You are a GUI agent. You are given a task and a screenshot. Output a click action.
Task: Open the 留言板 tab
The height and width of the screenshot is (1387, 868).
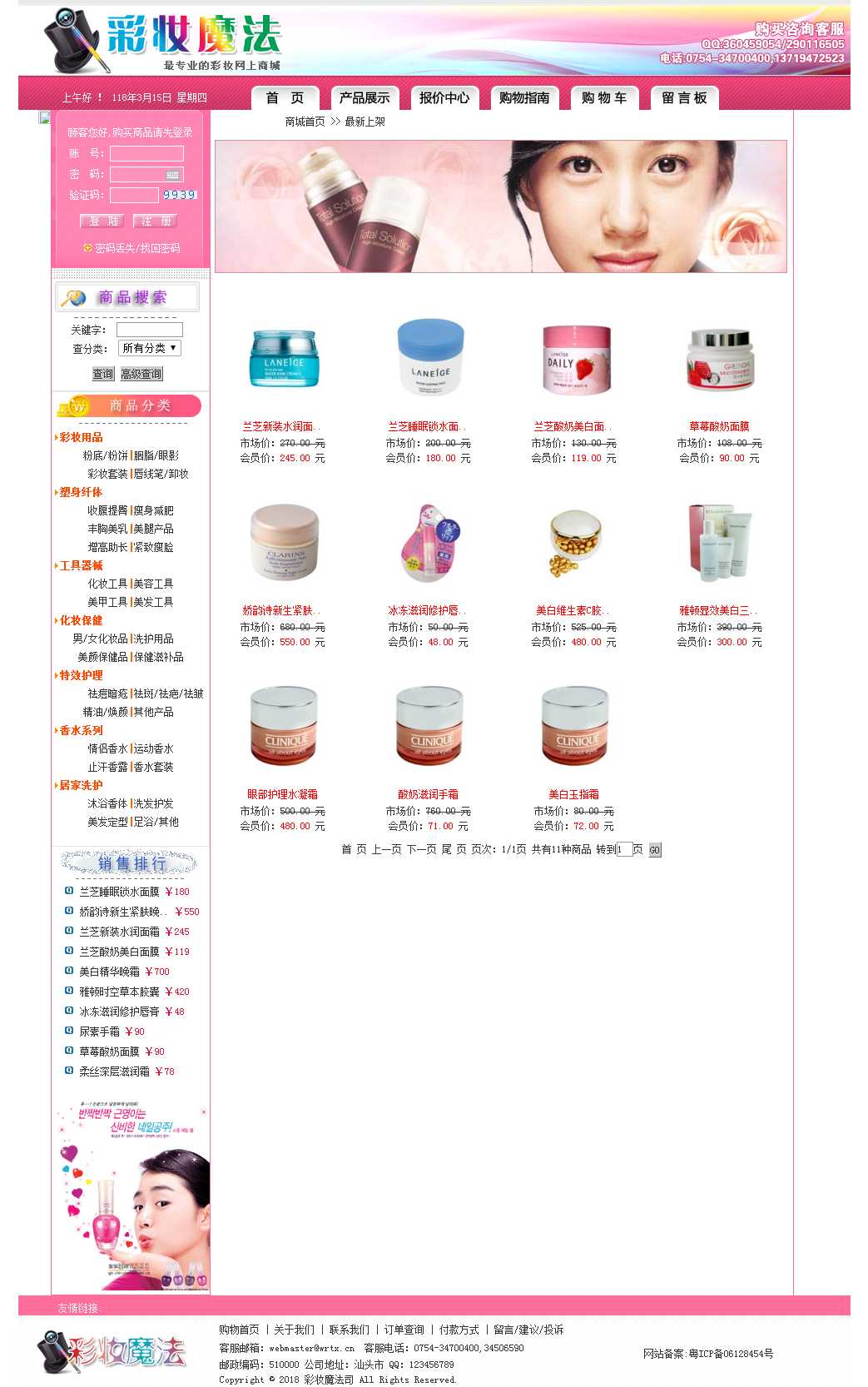[x=684, y=98]
